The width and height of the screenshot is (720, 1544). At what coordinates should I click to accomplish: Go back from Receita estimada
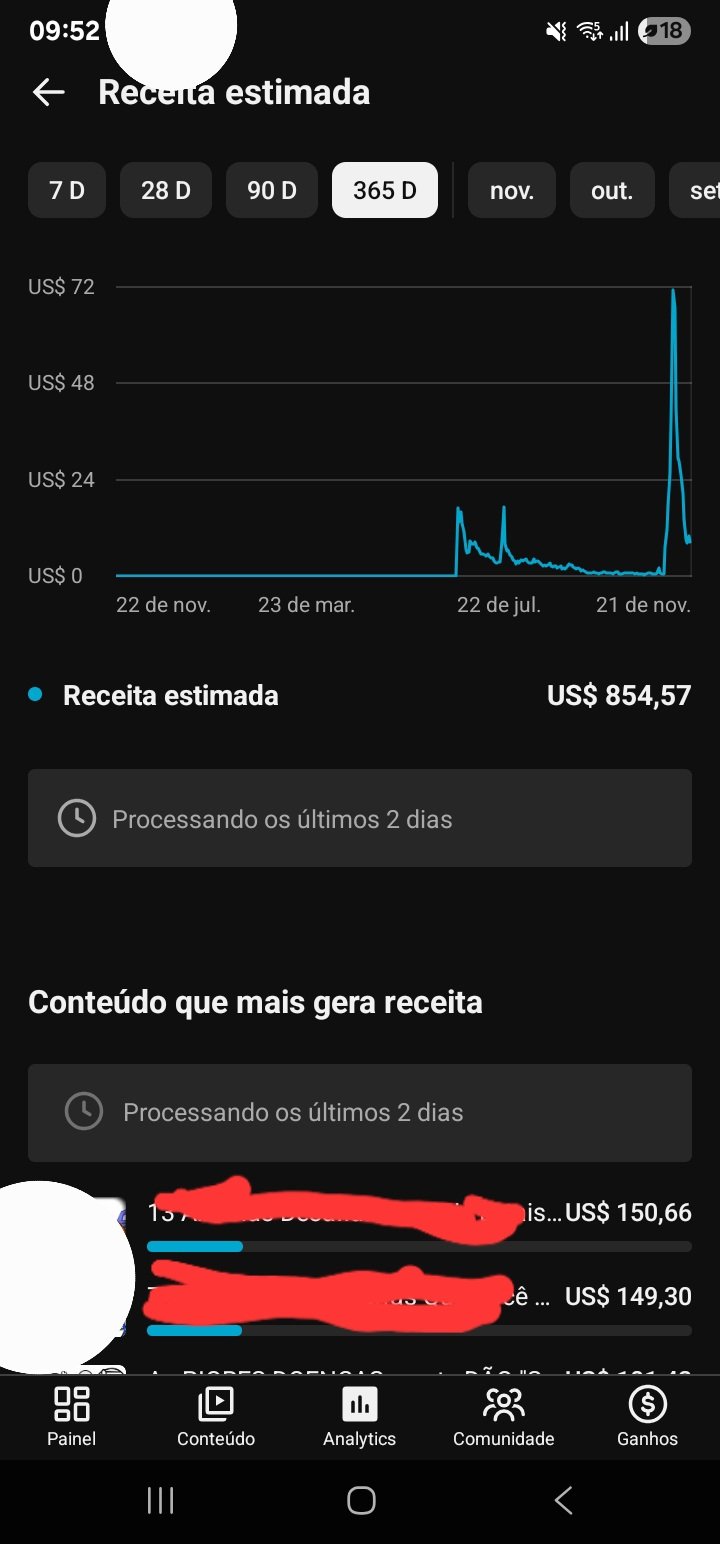tap(48, 93)
